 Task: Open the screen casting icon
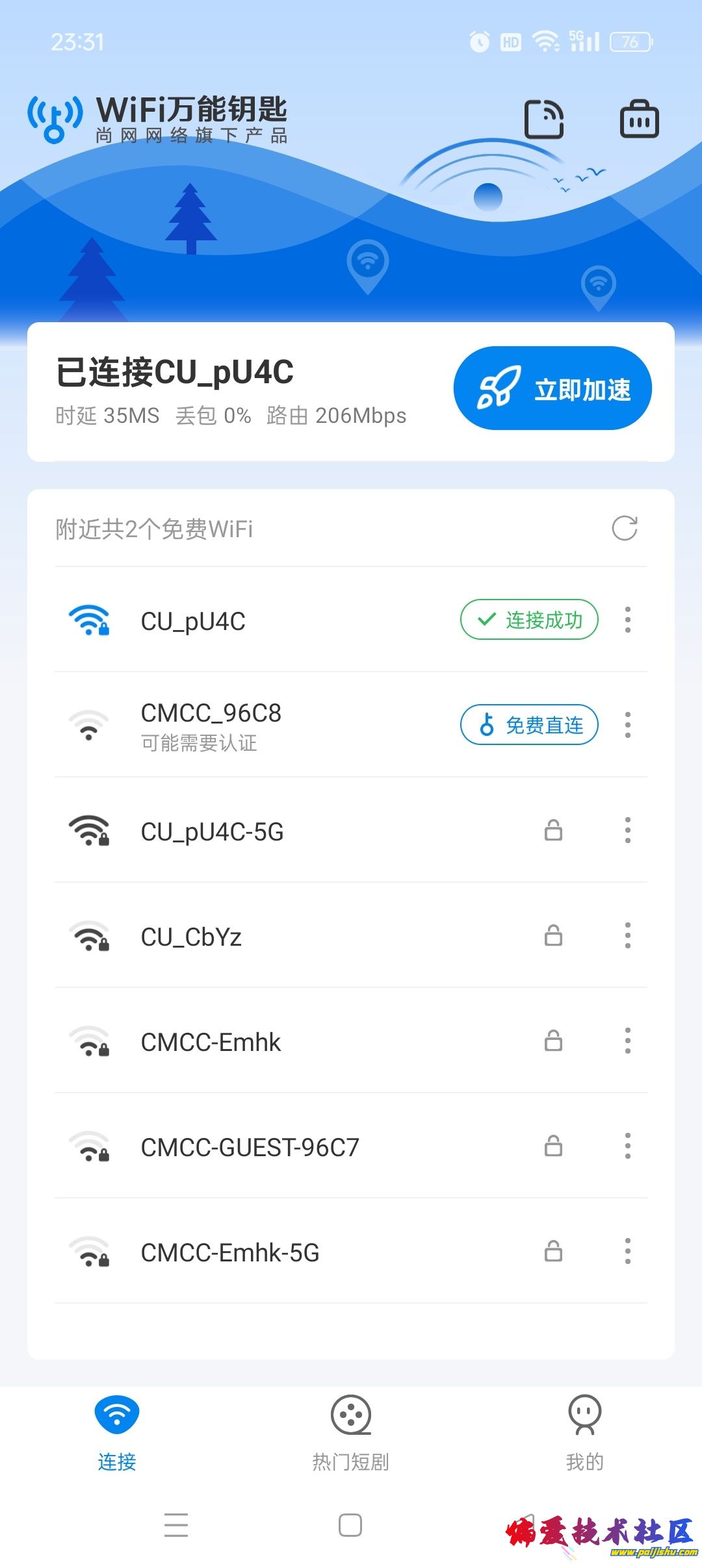click(x=544, y=120)
